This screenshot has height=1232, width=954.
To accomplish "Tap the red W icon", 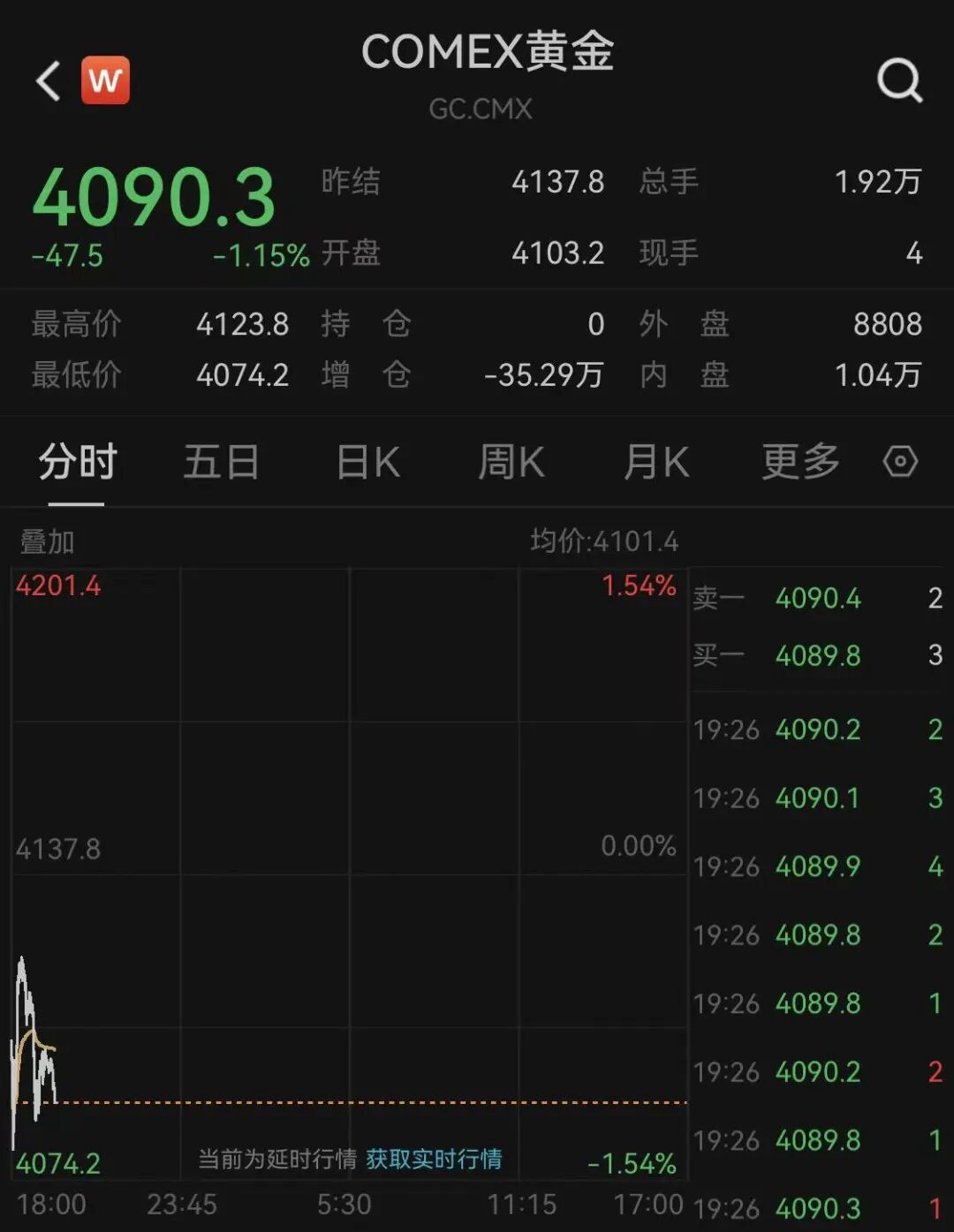I will pos(105,80).
